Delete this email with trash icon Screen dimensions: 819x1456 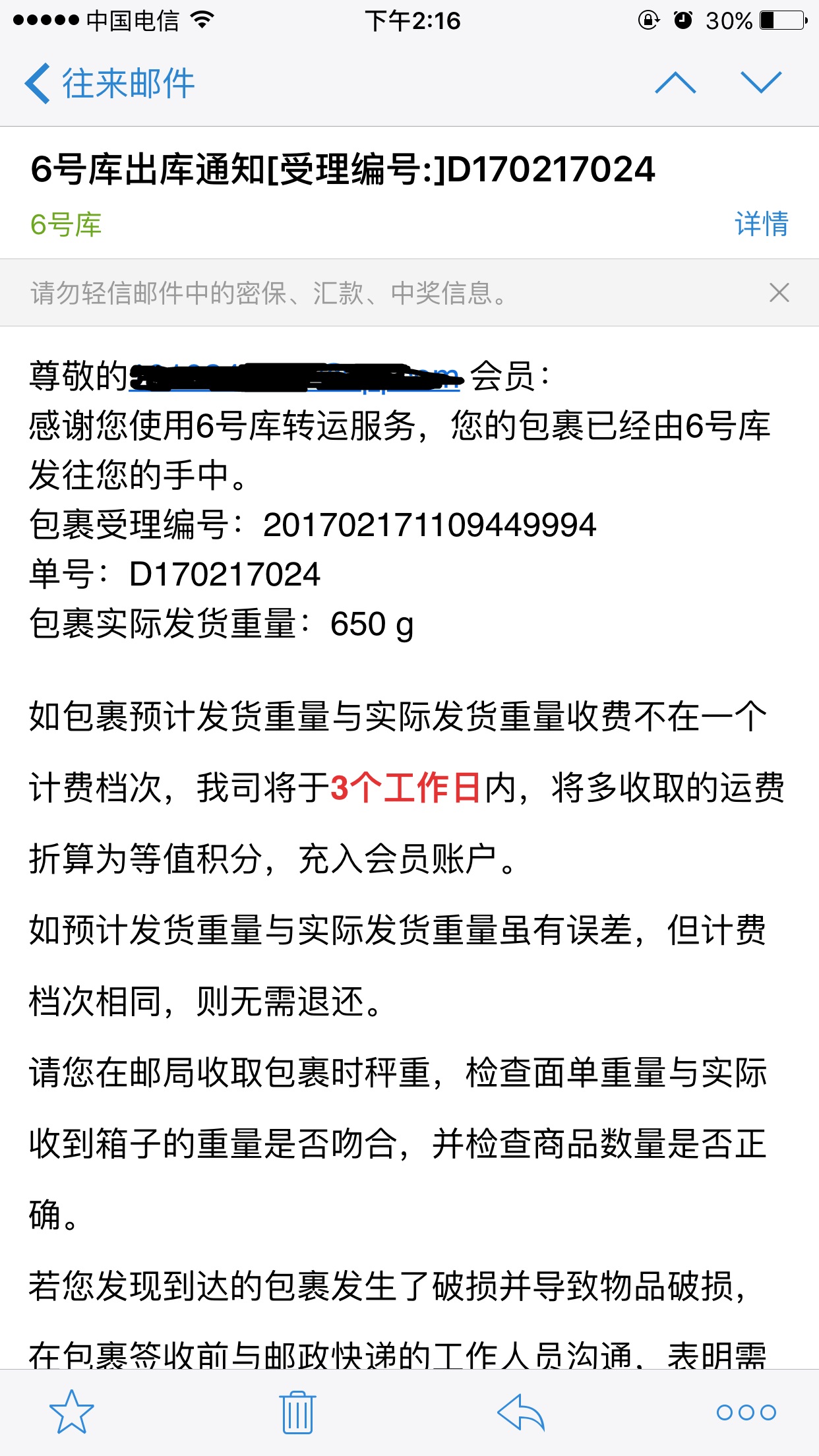pyautogui.click(x=297, y=1412)
